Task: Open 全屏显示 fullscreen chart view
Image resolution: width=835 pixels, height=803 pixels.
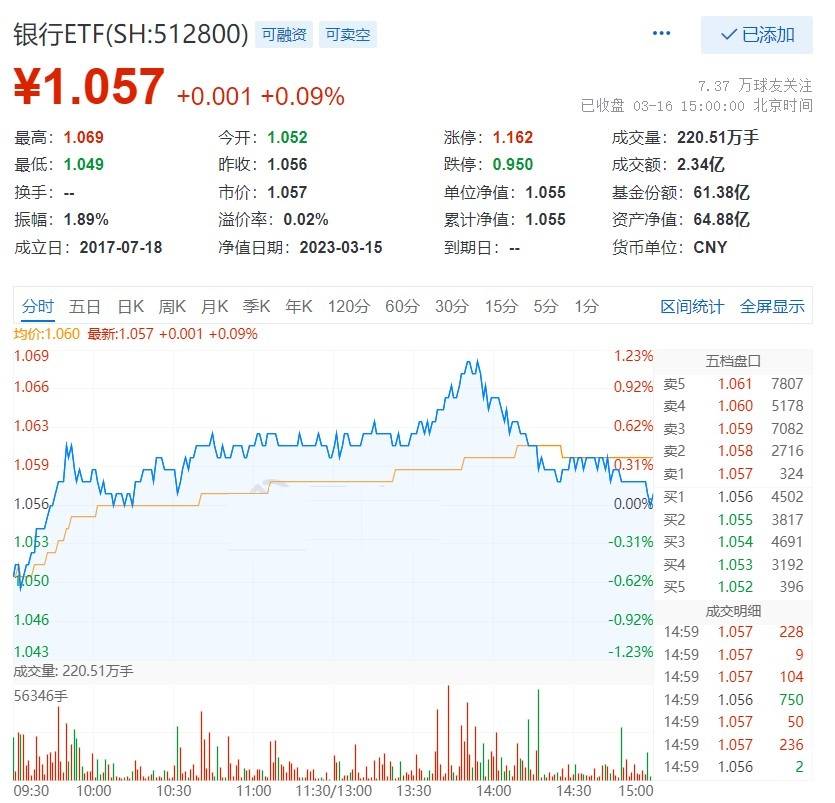Action: point(772,307)
